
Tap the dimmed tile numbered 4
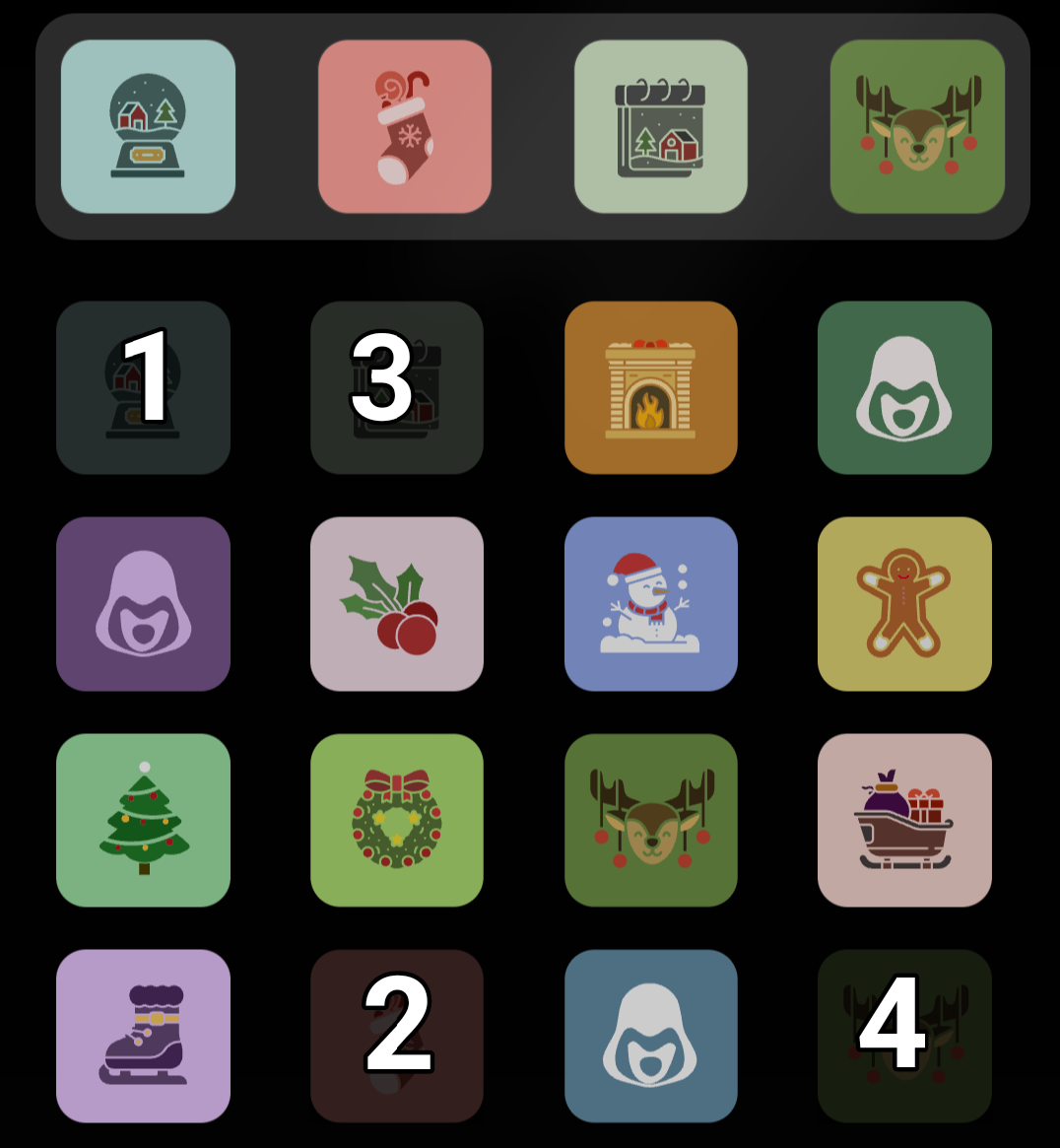point(904,1036)
